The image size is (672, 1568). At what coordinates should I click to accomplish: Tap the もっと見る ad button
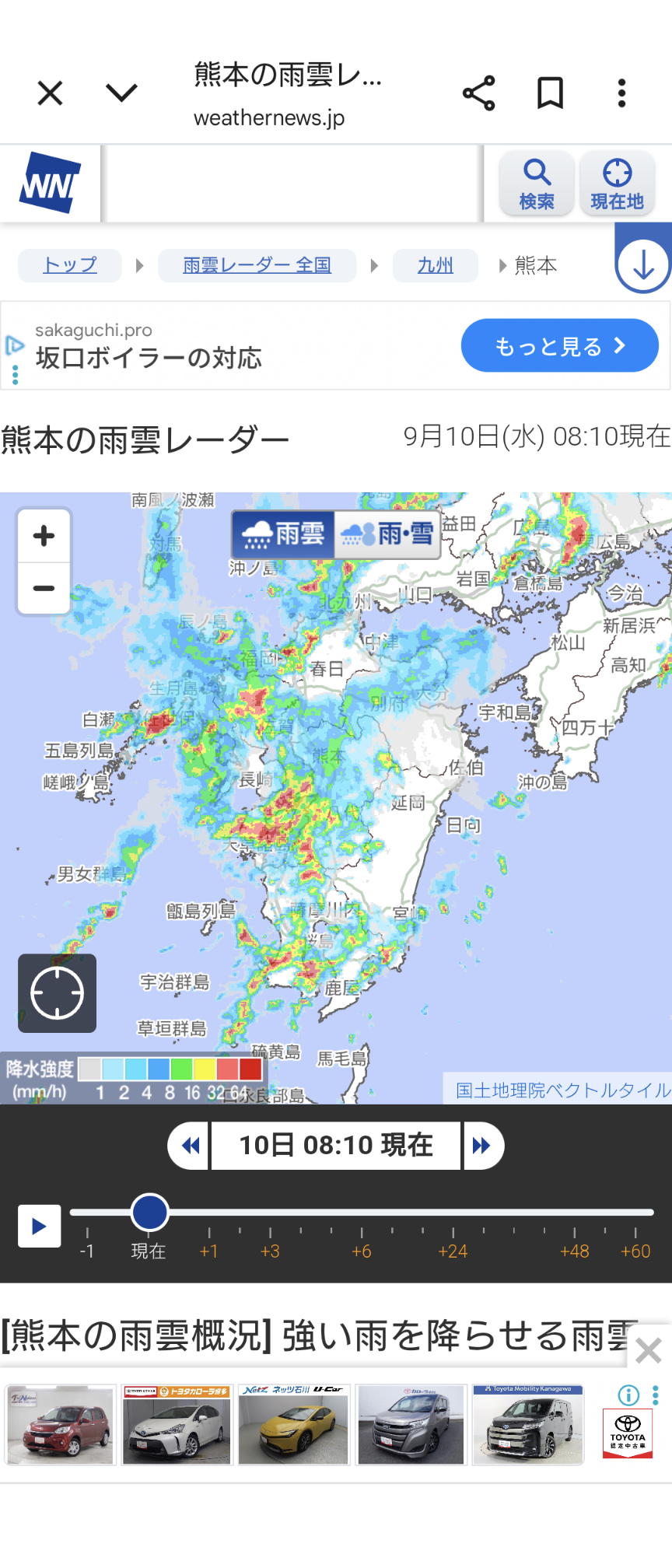(559, 346)
